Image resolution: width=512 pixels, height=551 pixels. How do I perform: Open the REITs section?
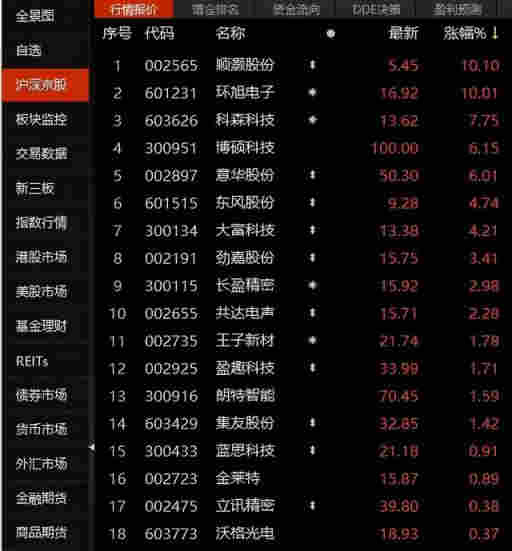coord(32,361)
